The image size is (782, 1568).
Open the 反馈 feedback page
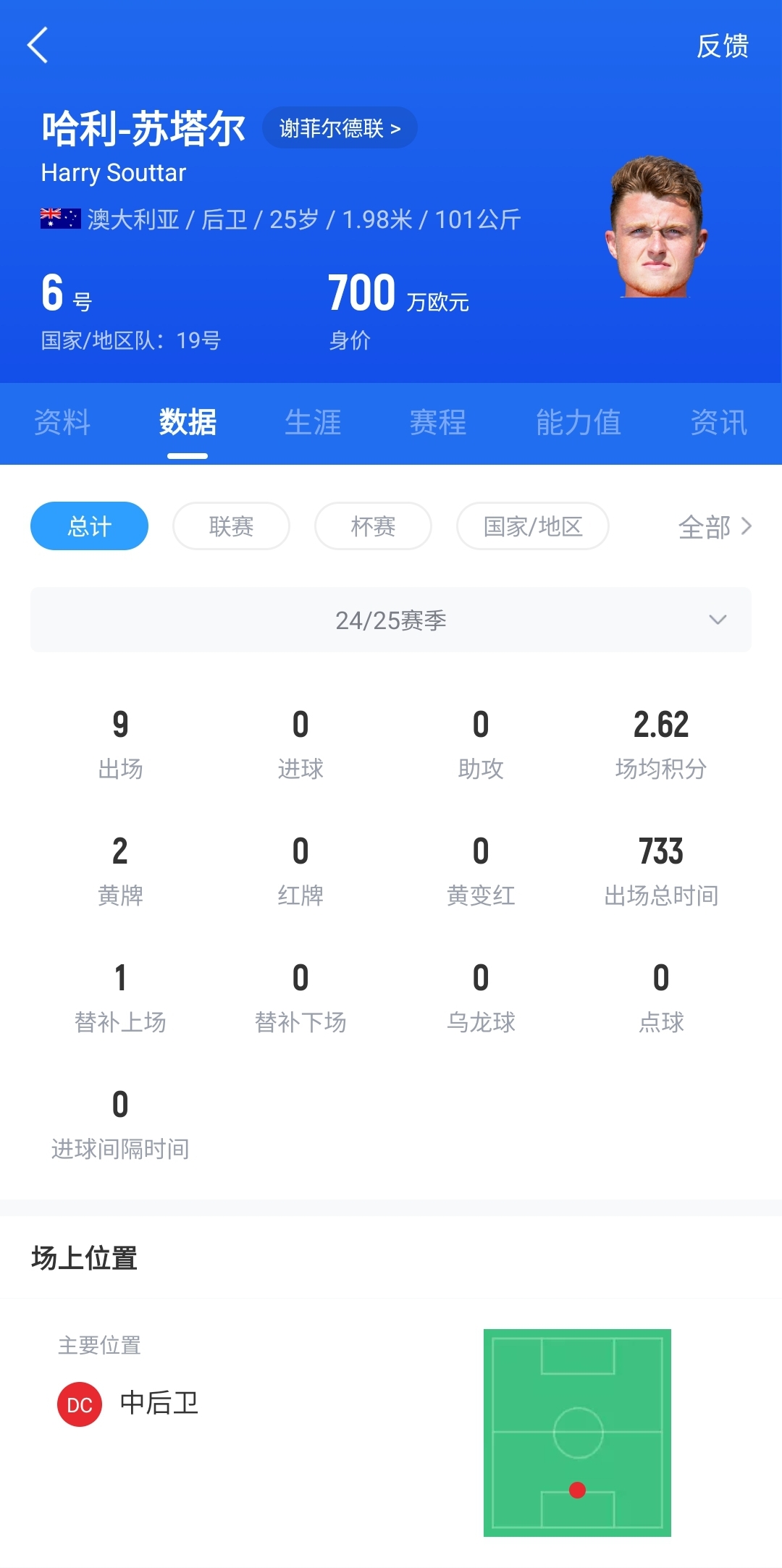(722, 46)
